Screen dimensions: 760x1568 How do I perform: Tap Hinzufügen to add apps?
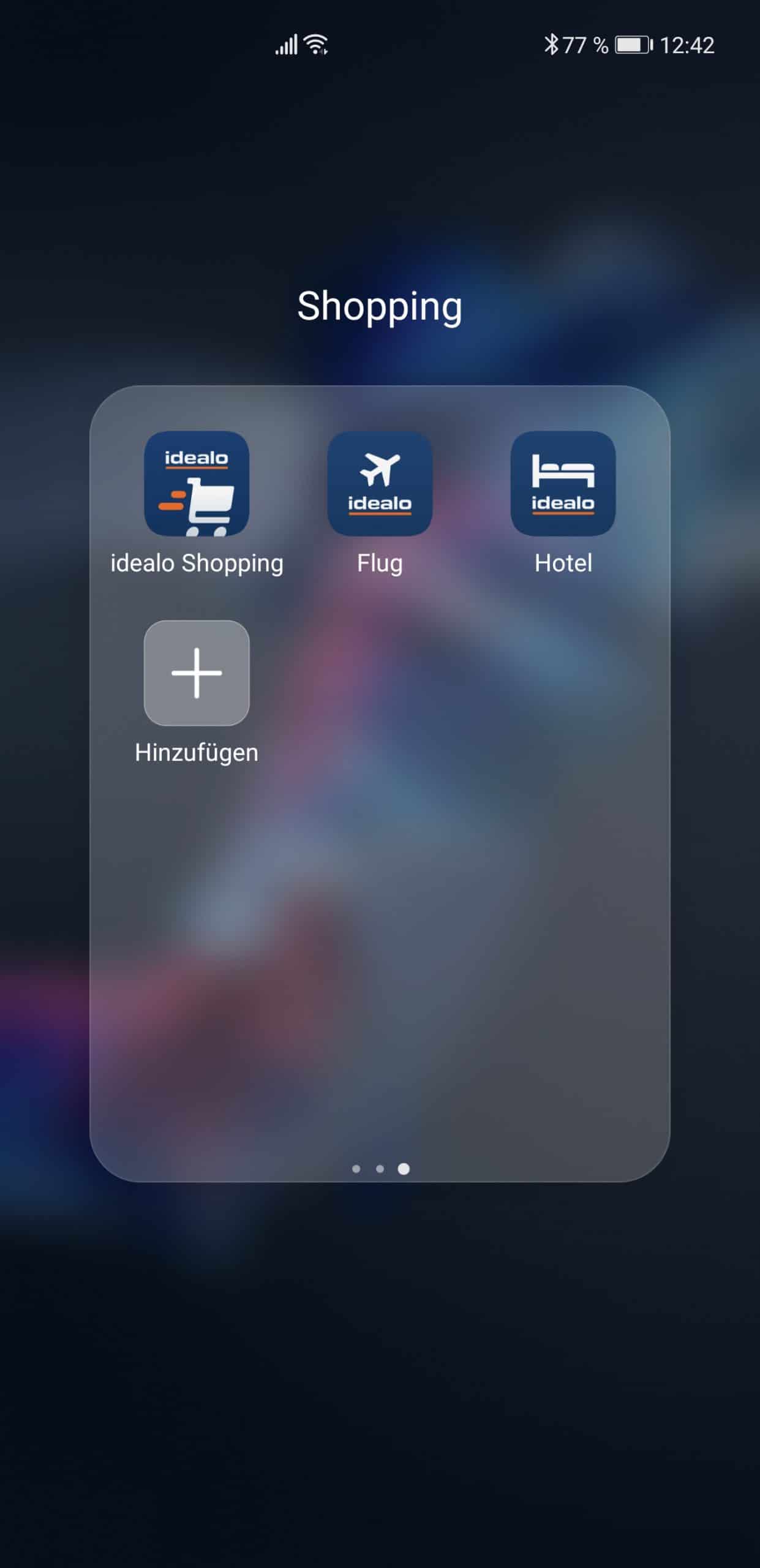tap(197, 673)
